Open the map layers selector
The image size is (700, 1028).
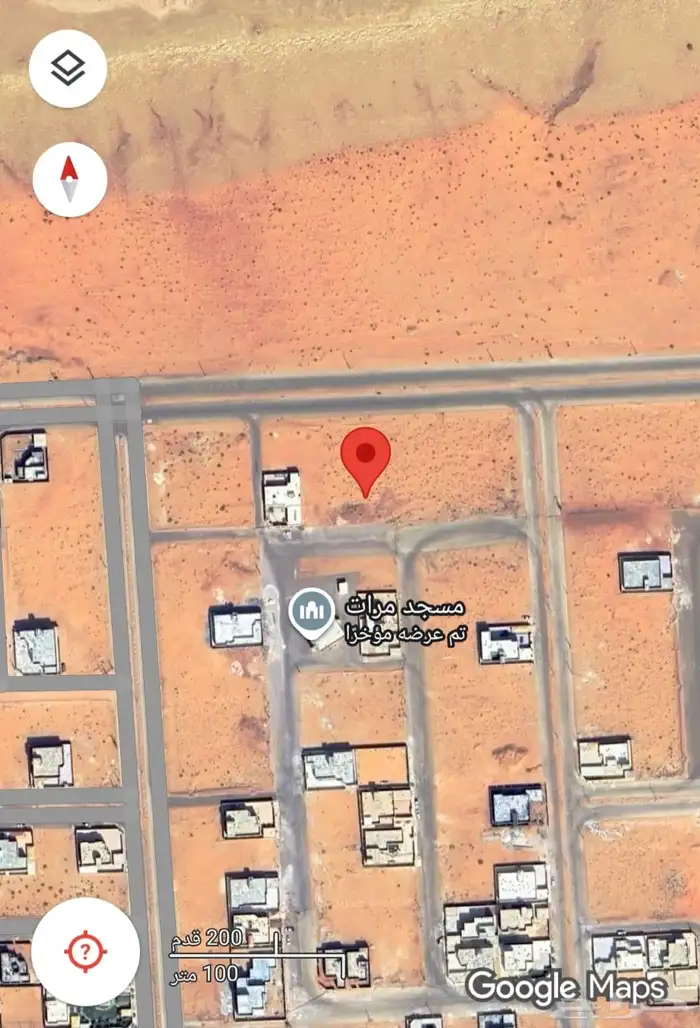pyautogui.click(x=68, y=69)
